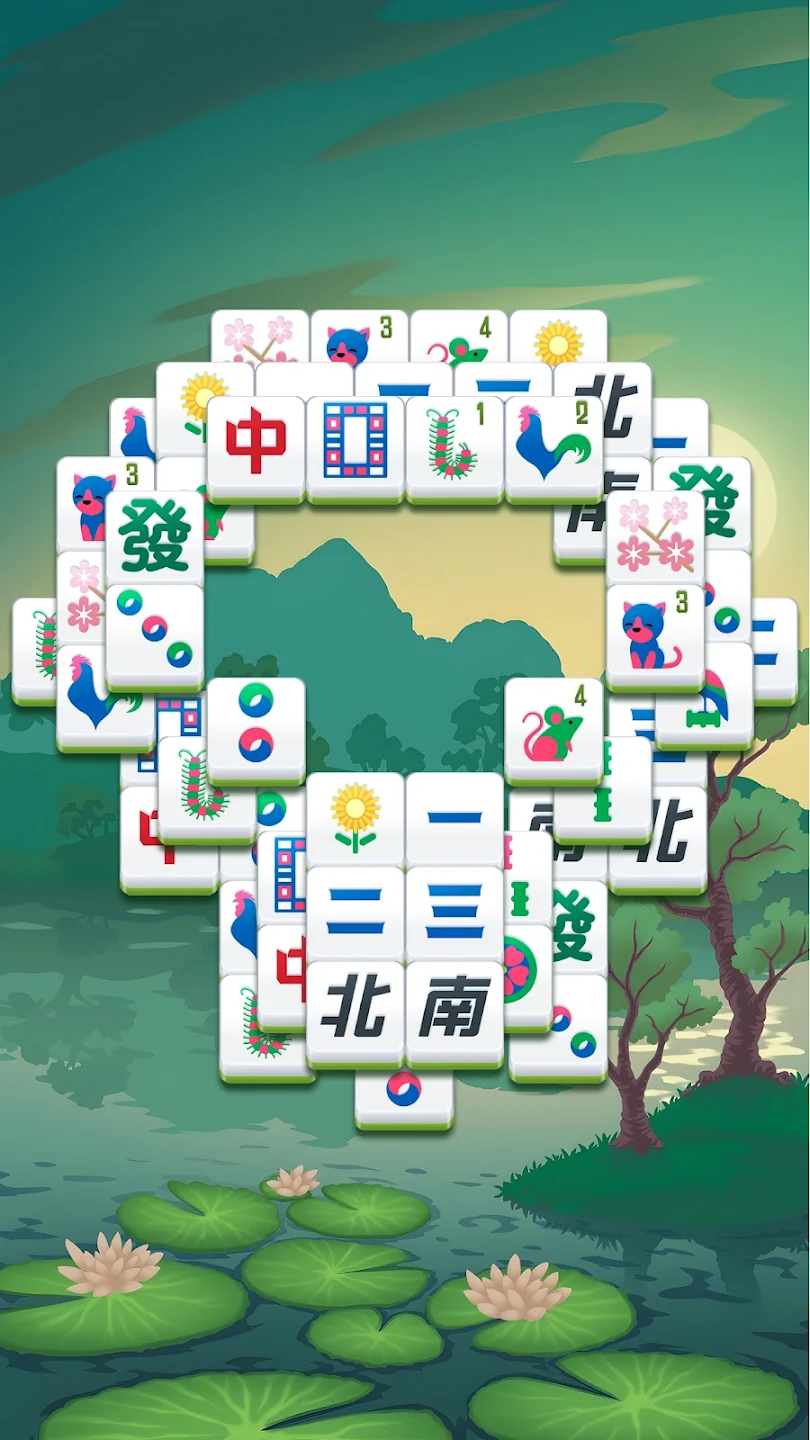
Task: Select the 一 character tile inside the heart
Action: pos(456,813)
